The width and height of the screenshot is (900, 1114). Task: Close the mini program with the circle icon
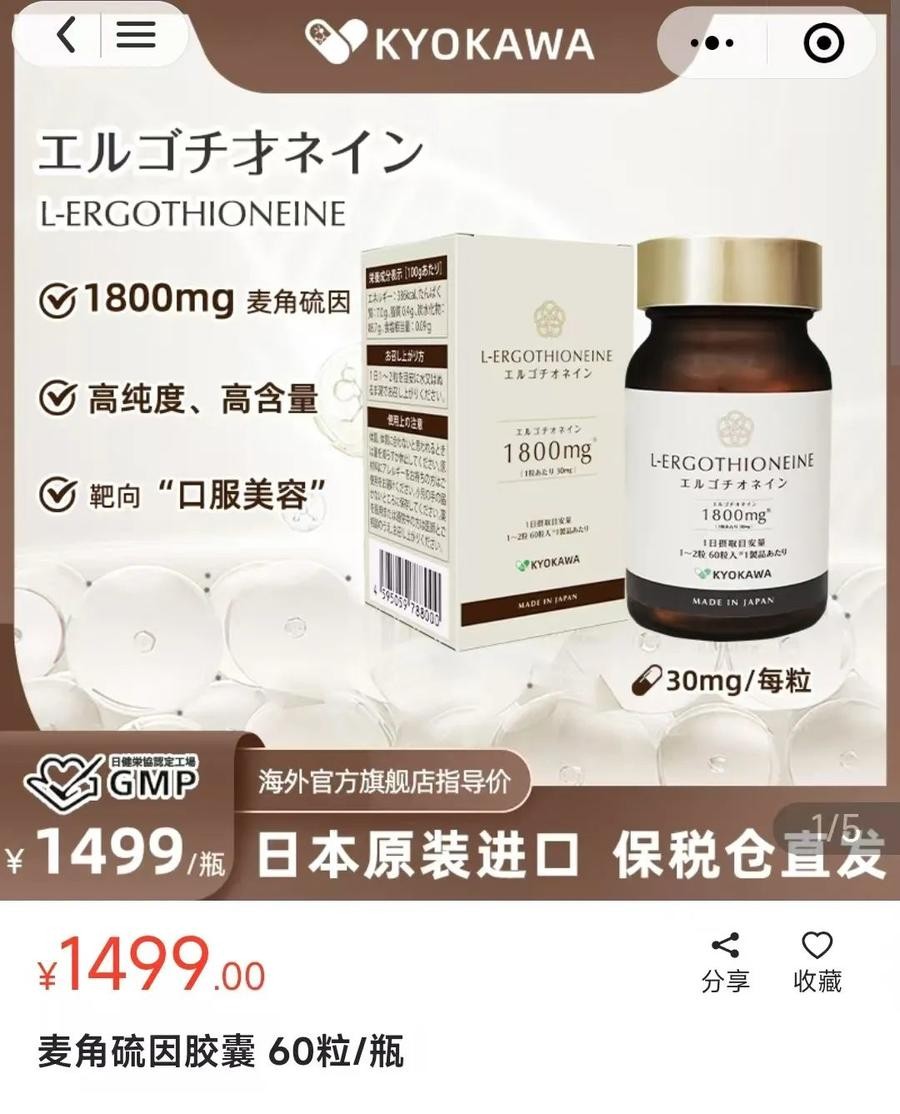click(823, 43)
